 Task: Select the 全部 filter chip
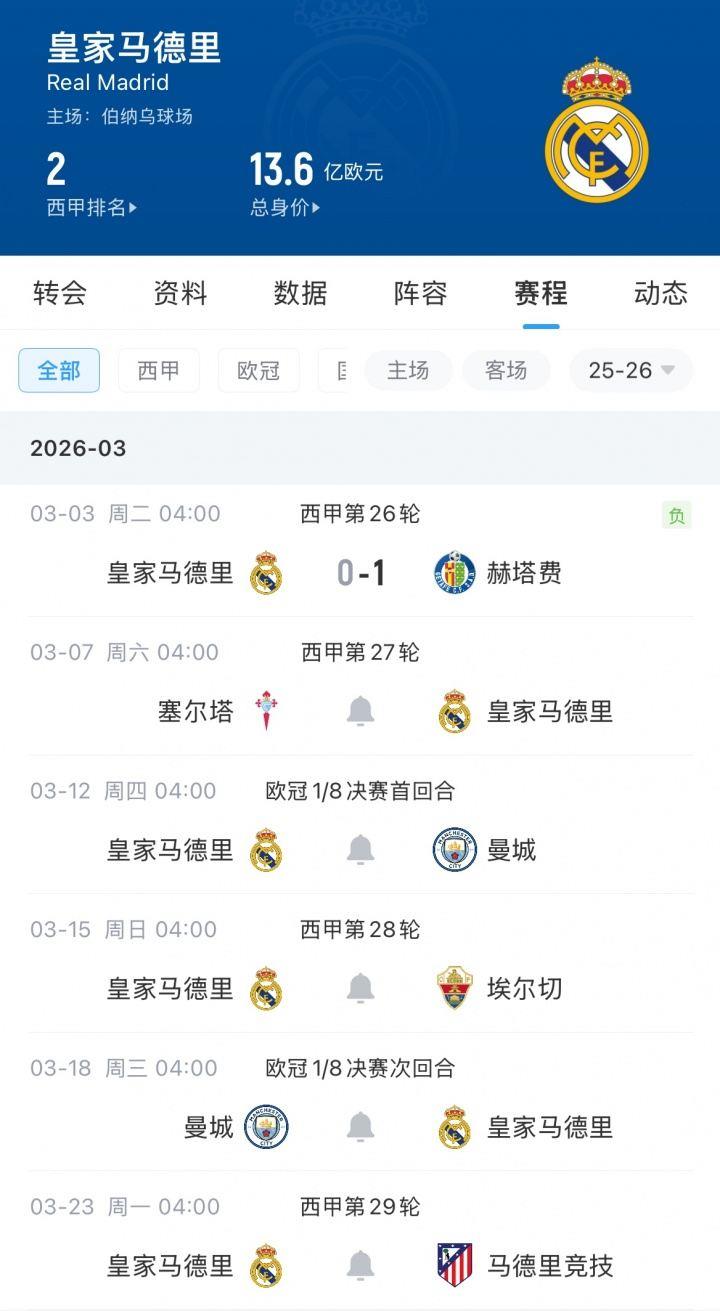[59, 370]
